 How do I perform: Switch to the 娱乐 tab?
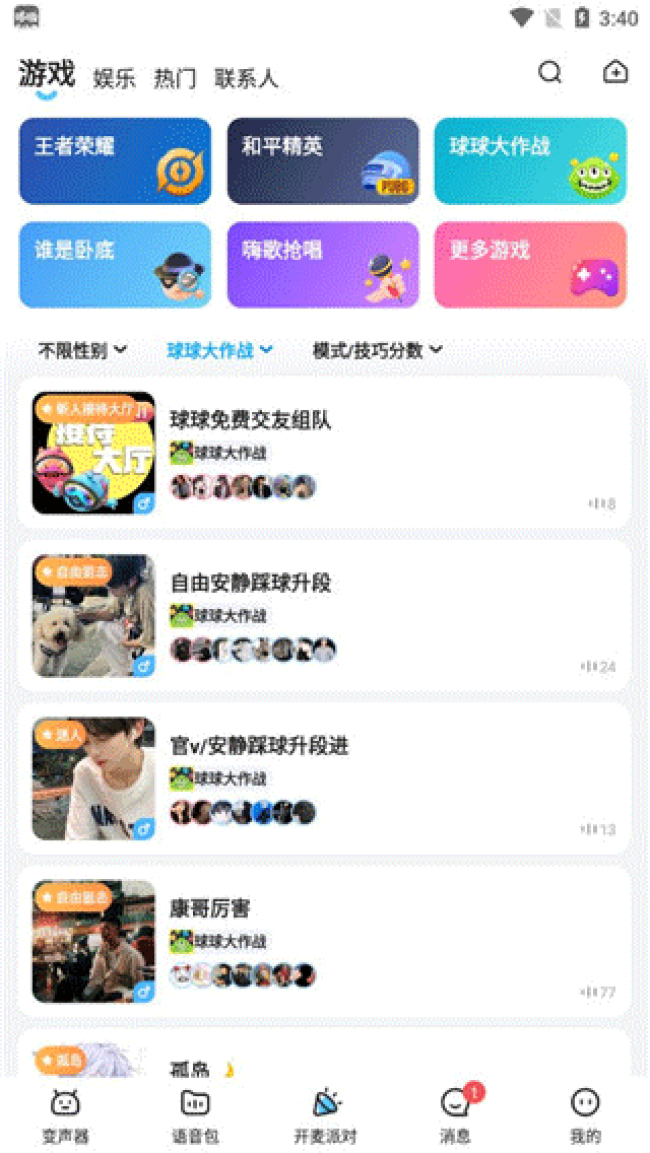pyautogui.click(x=114, y=79)
